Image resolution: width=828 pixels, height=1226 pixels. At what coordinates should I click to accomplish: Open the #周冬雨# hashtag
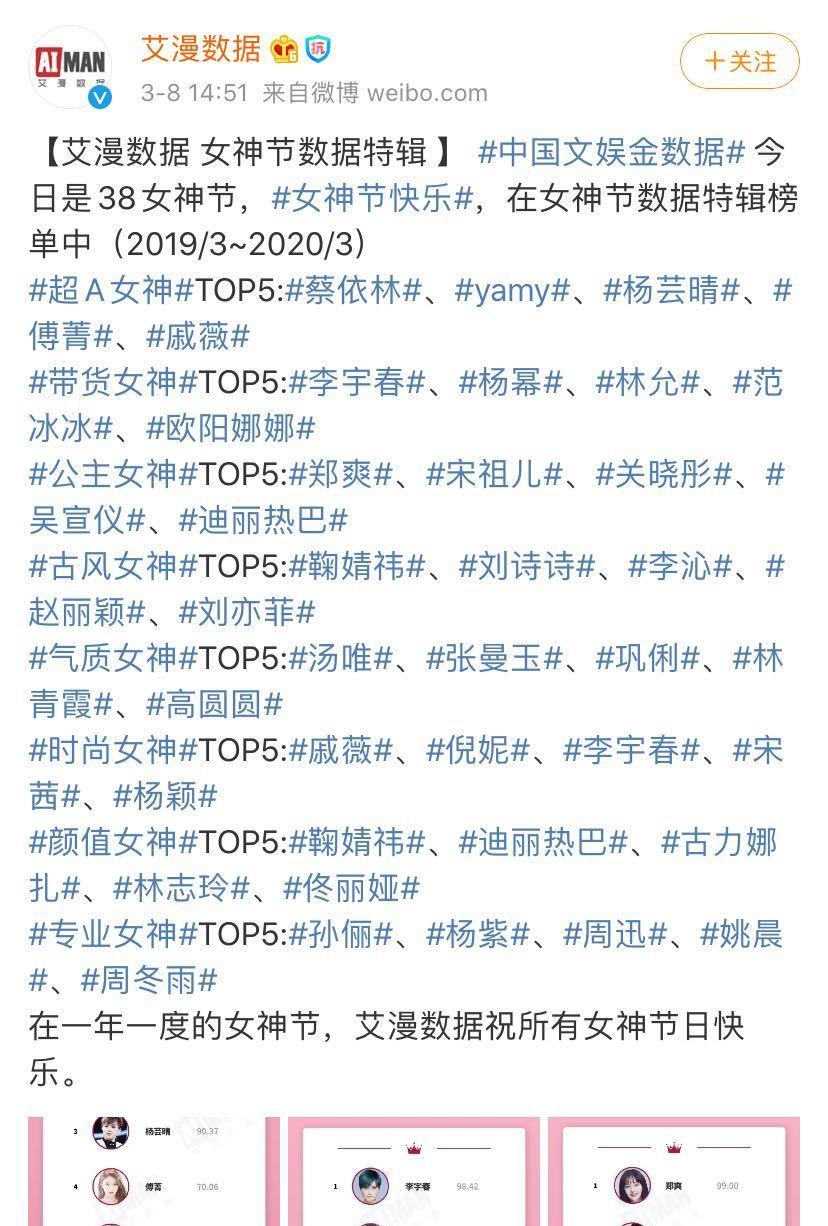click(x=148, y=980)
